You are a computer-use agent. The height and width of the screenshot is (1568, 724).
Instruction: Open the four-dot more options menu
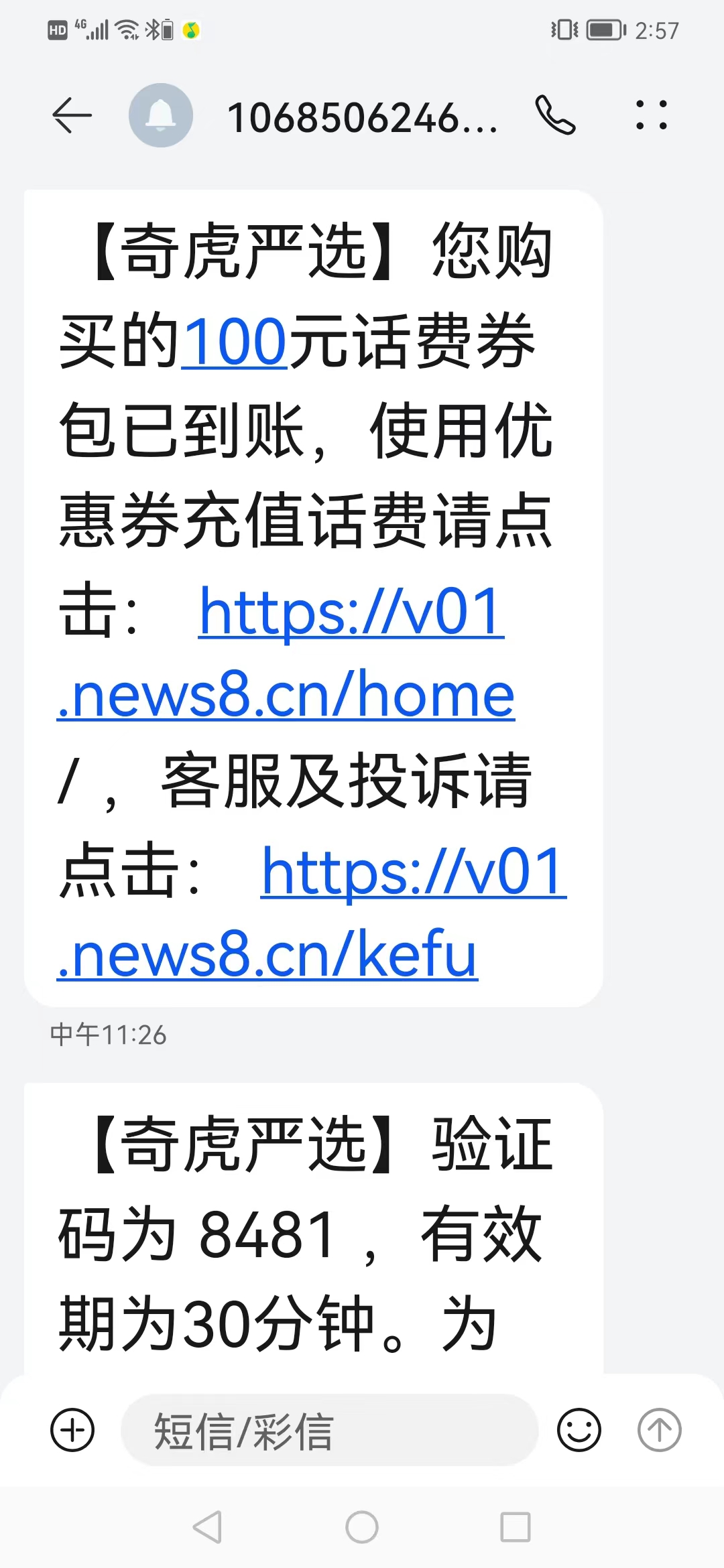click(652, 115)
